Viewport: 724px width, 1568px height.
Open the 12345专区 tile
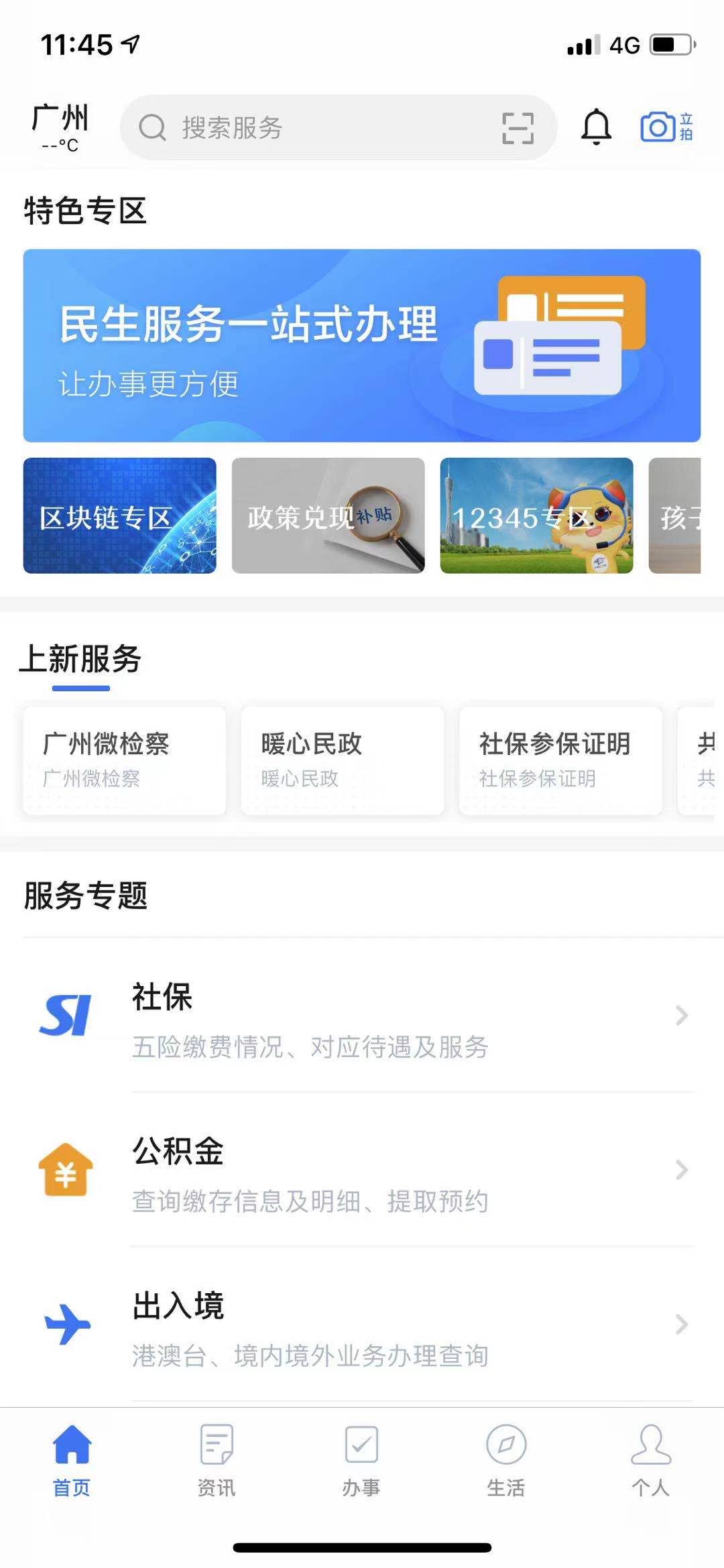point(536,516)
